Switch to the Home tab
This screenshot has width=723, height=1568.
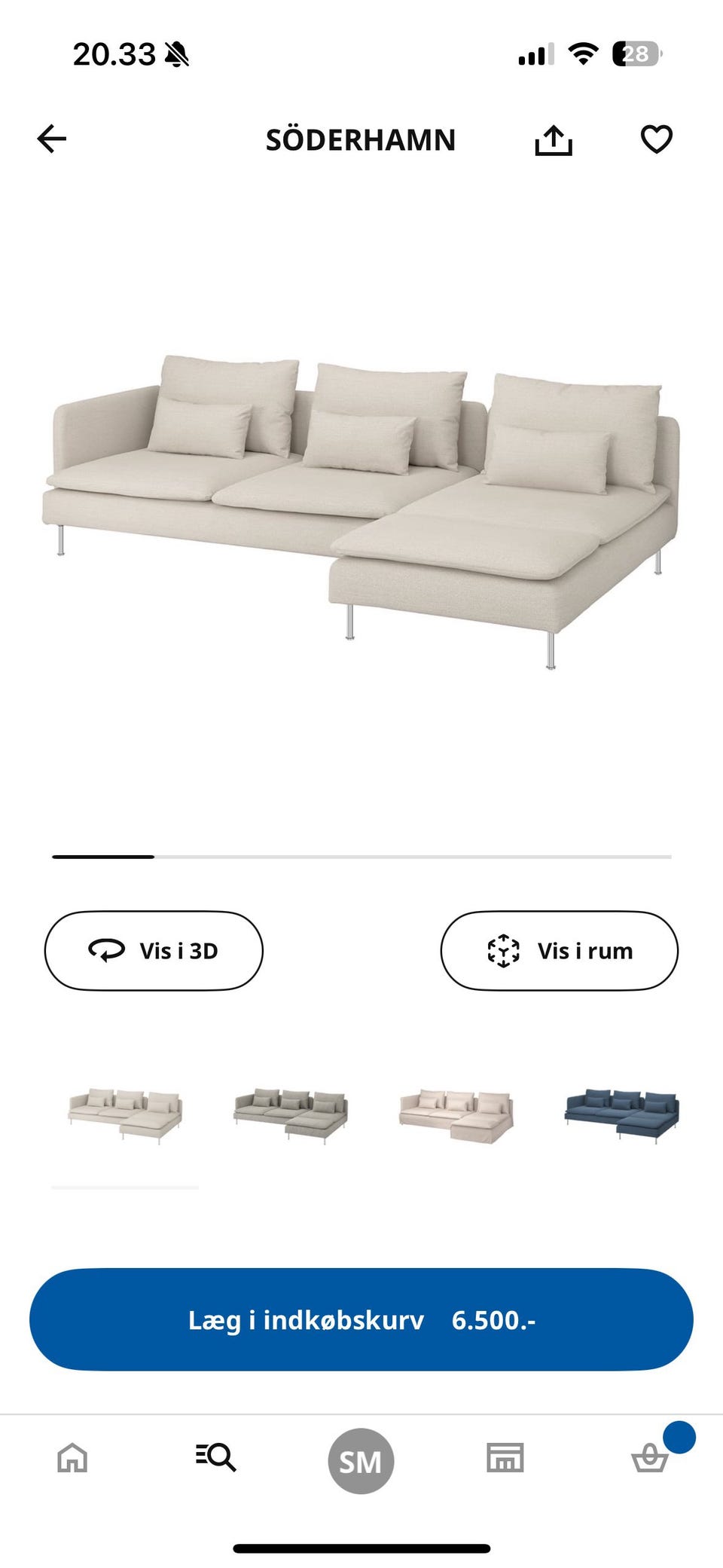pos(72,1457)
